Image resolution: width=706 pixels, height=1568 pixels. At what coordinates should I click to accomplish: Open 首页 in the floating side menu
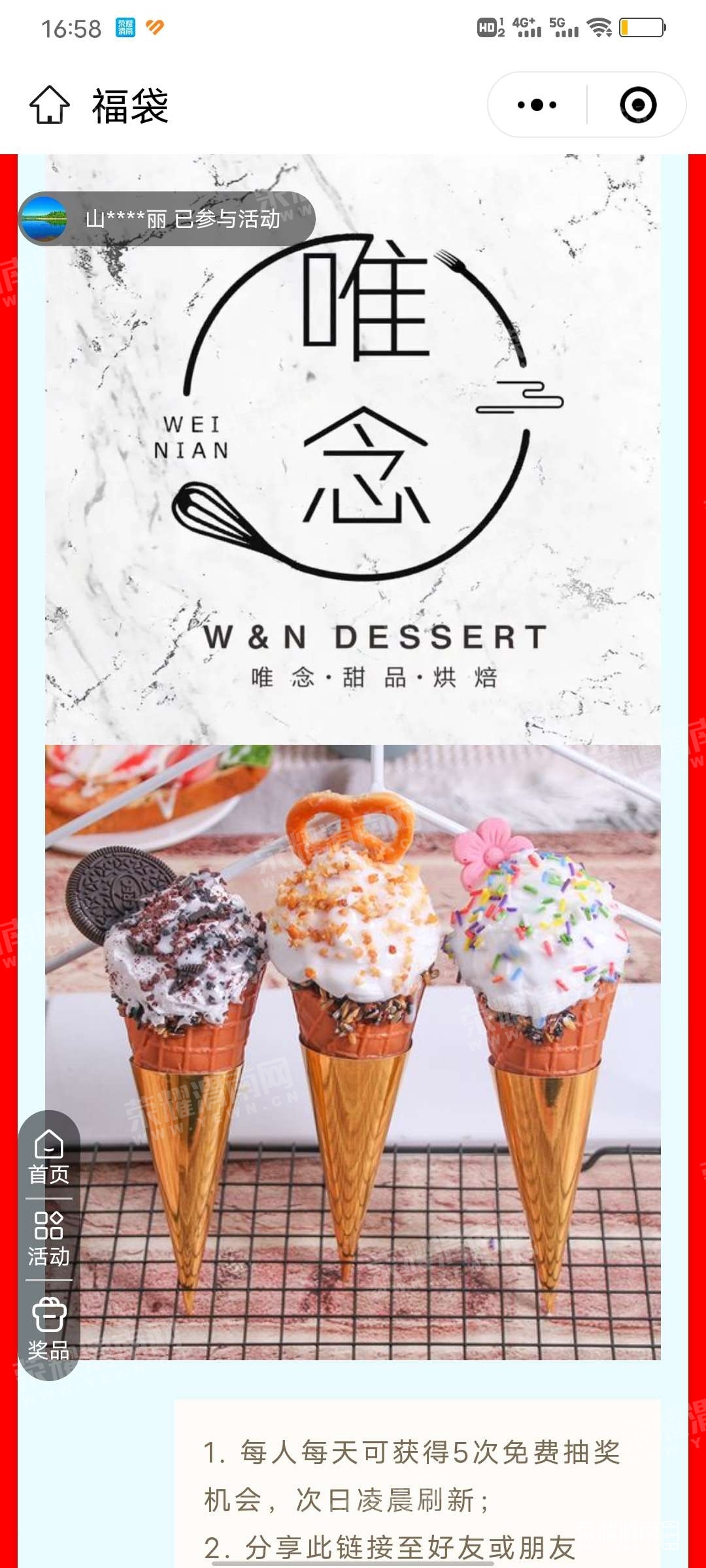coord(49,1158)
